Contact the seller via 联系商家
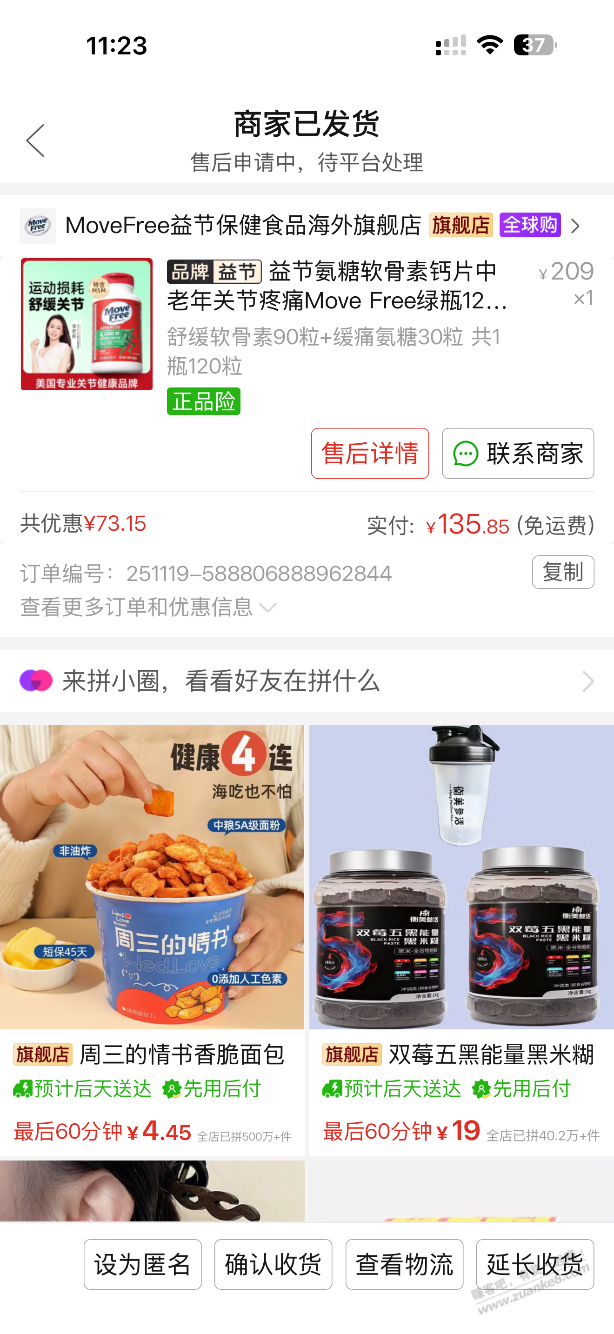 tap(518, 454)
